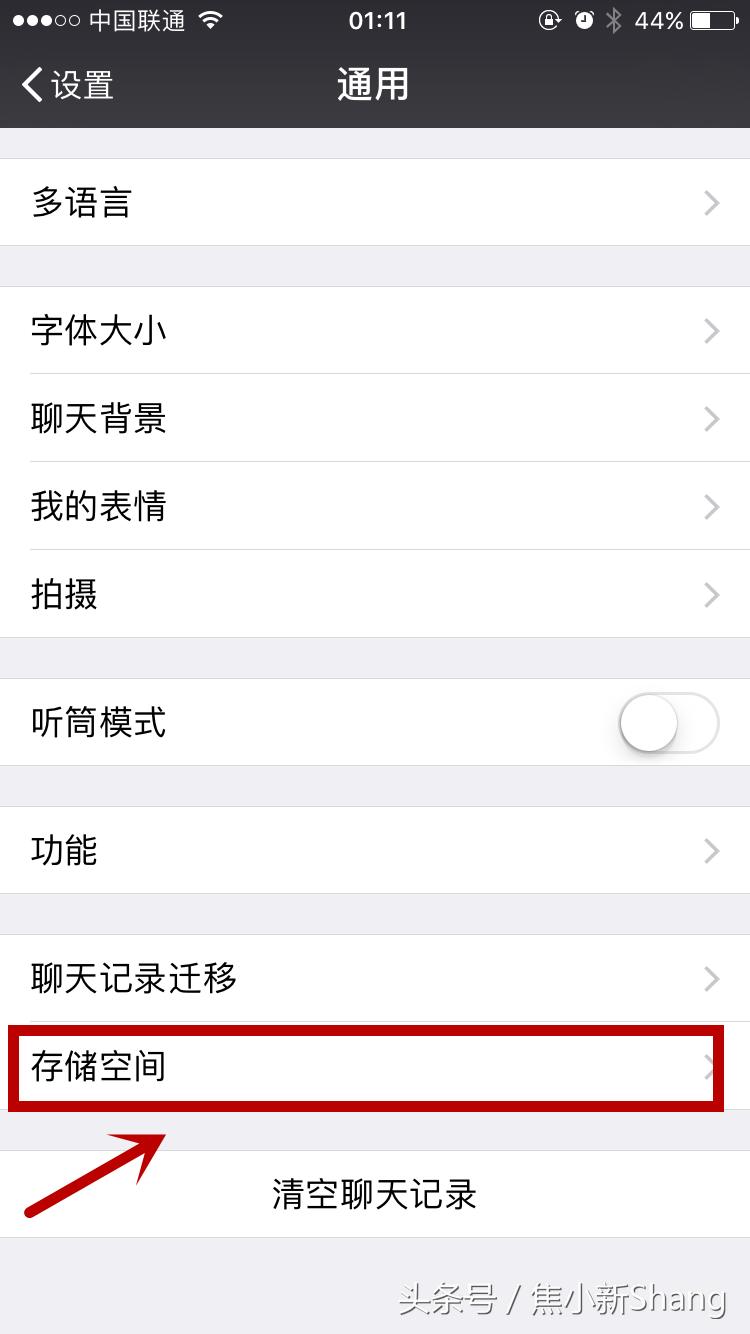
Task: Tap 清空聊天记录
Action: pyautogui.click(x=375, y=1195)
